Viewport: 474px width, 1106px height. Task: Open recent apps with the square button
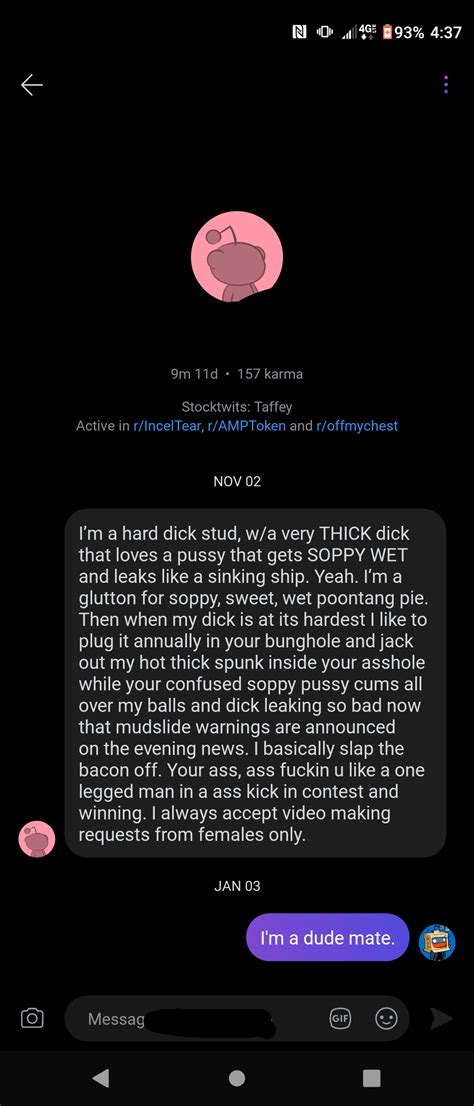tap(371, 1078)
